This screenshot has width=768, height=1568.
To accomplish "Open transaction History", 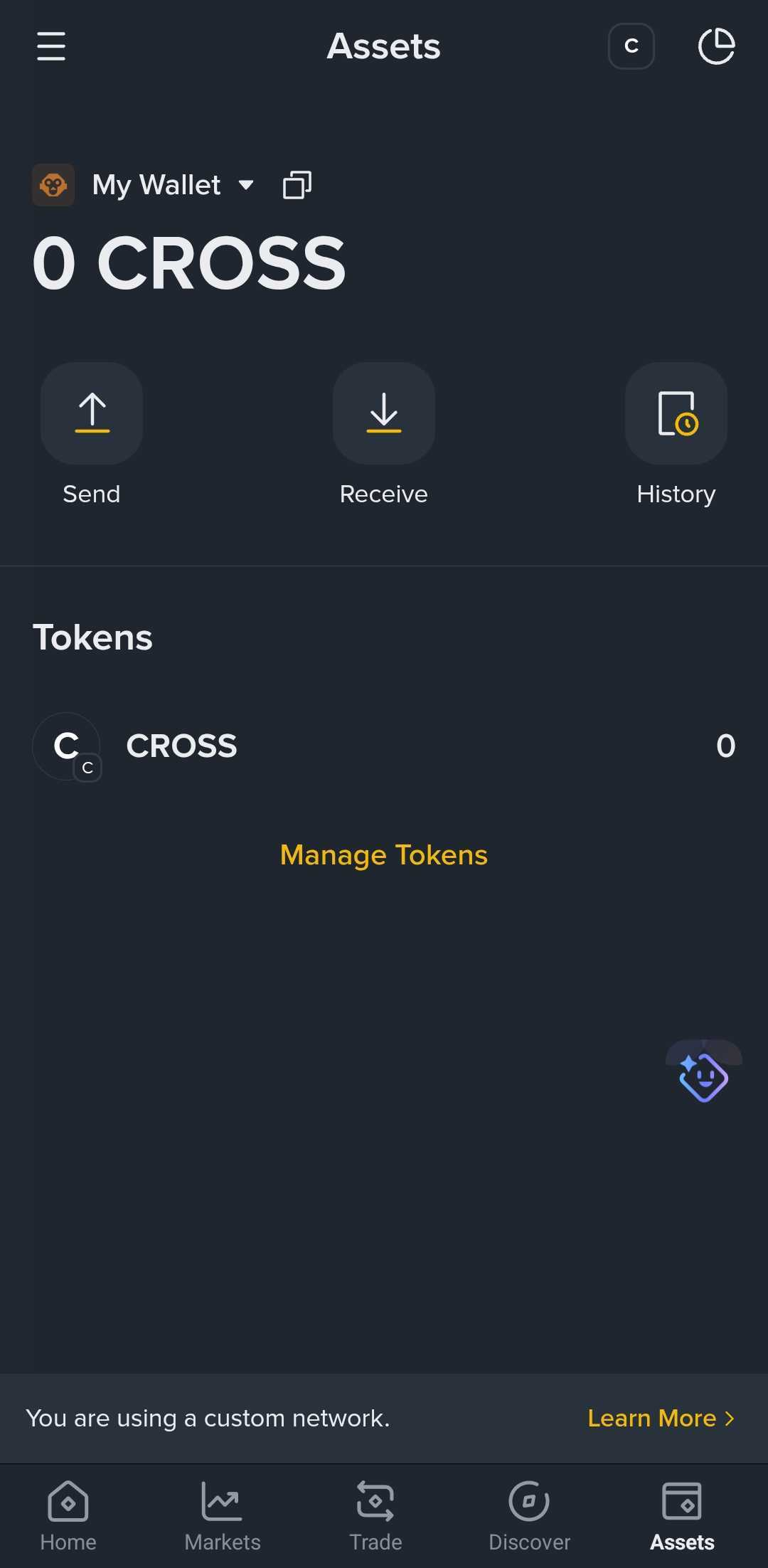I will pyautogui.click(x=676, y=413).
